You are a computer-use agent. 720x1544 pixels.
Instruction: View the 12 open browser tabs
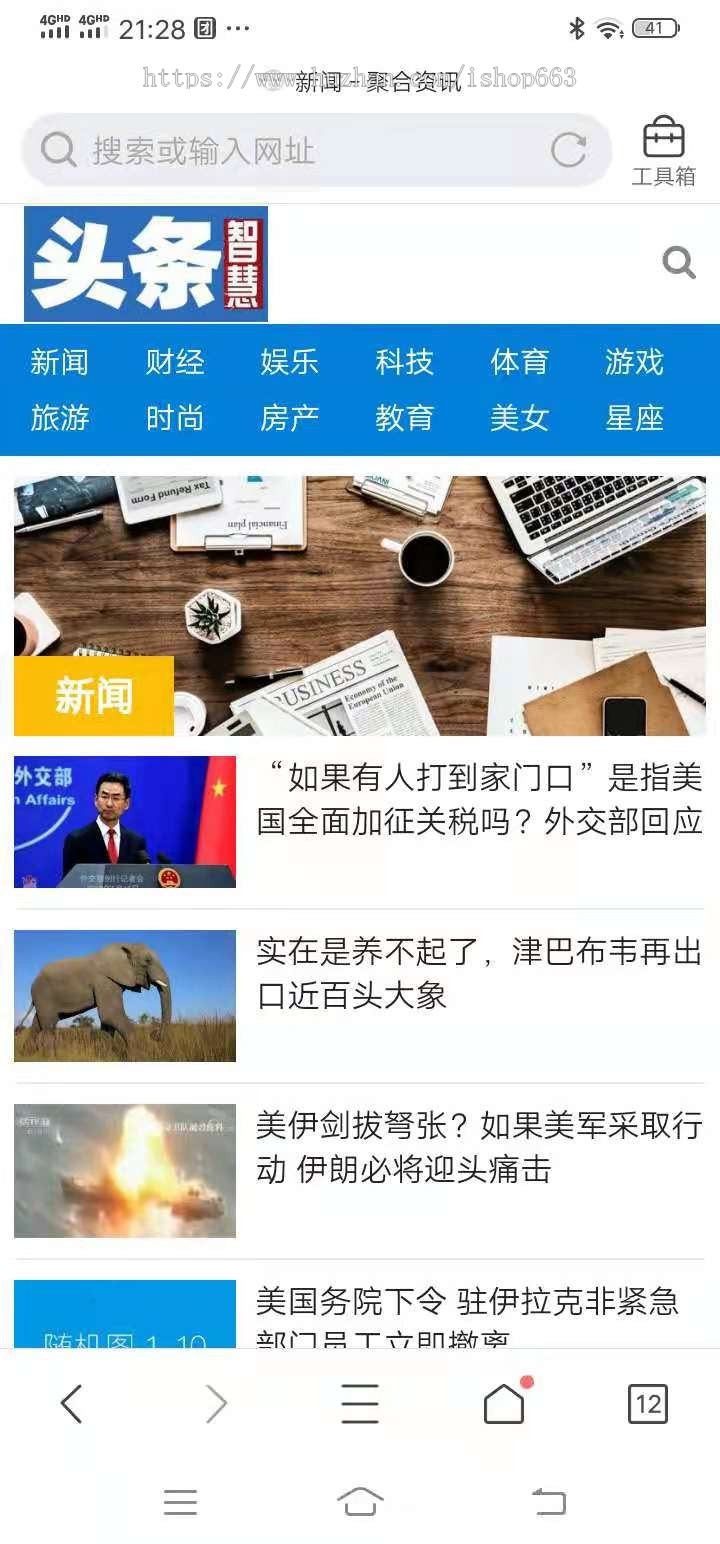coord(648,1404)
